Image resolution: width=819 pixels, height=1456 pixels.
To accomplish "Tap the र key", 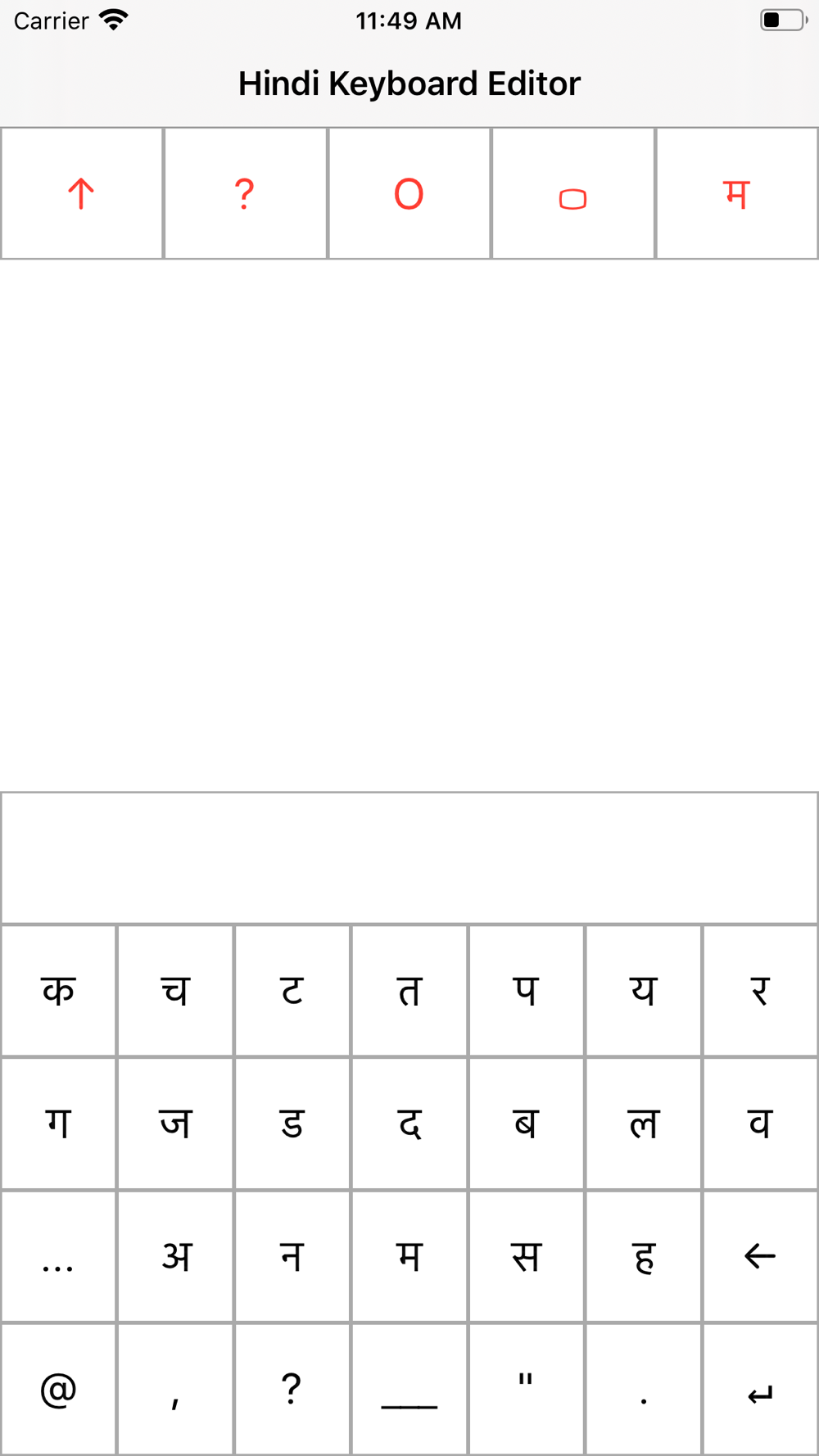I will (760, 991).
